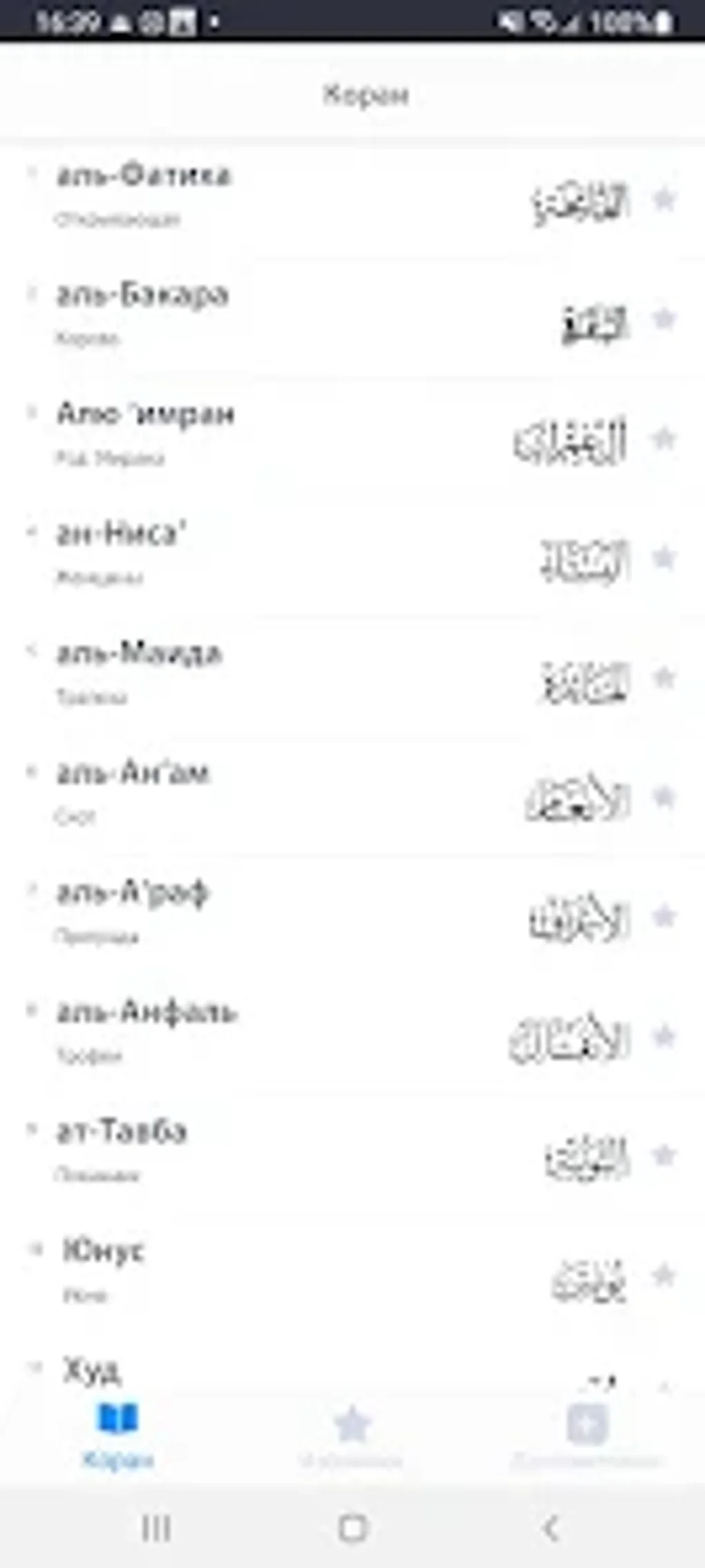Open surah аль-Бакара
The height and width of the screenshot is (1568, 705).
pos(276,316)
